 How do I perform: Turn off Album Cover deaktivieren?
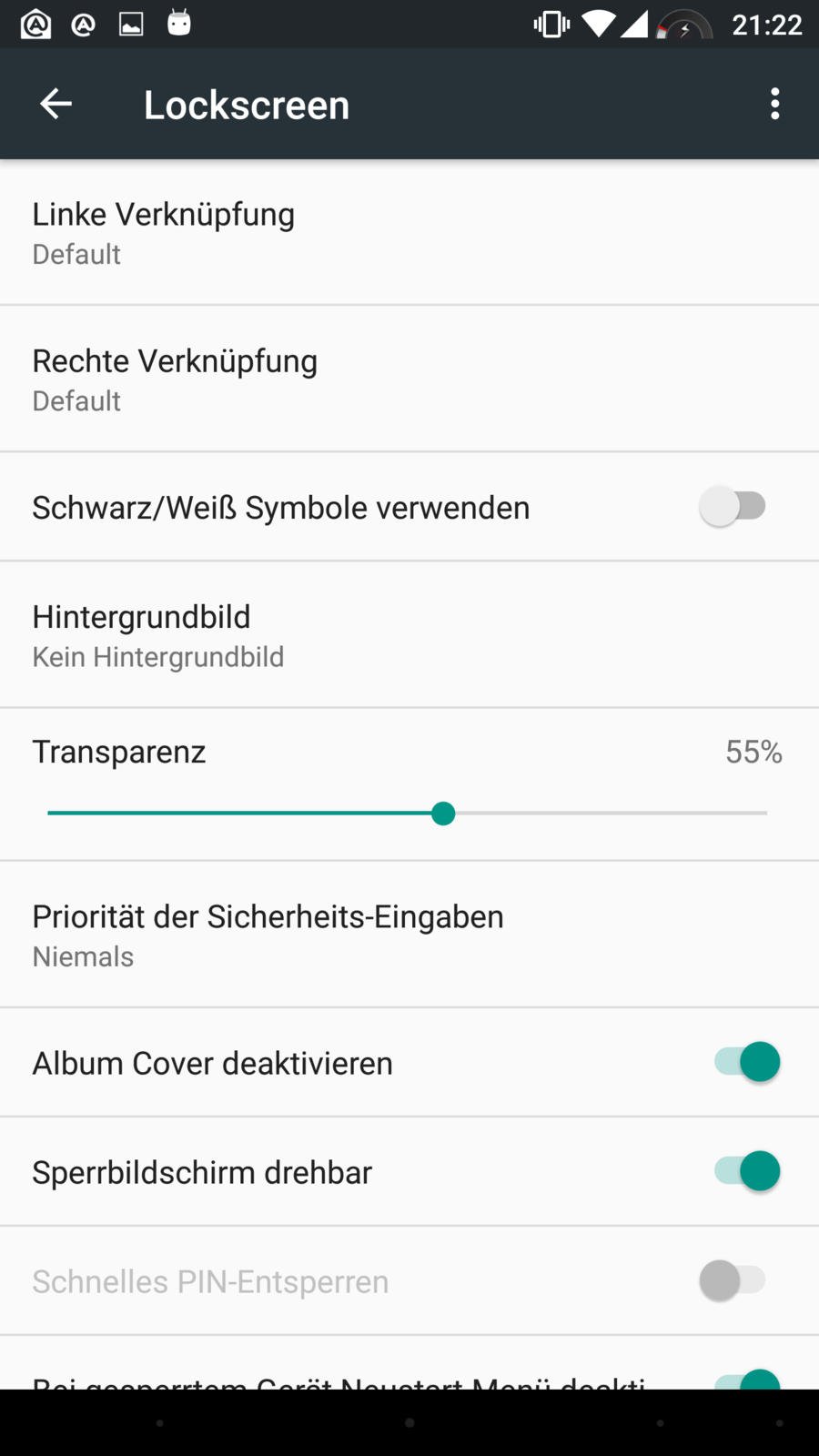pyautogui.click(x=748, y=1062)
